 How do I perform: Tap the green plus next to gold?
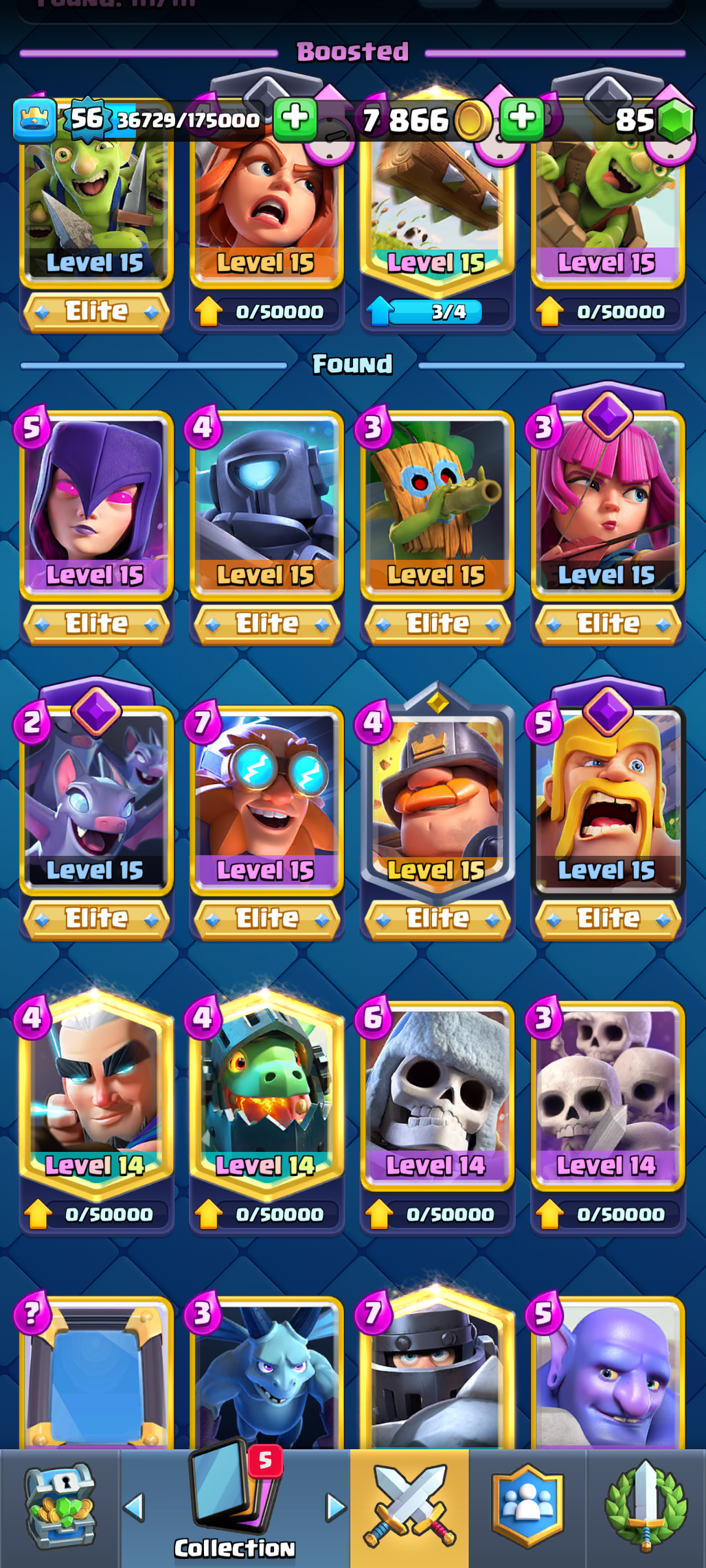(x=522, y=118)
